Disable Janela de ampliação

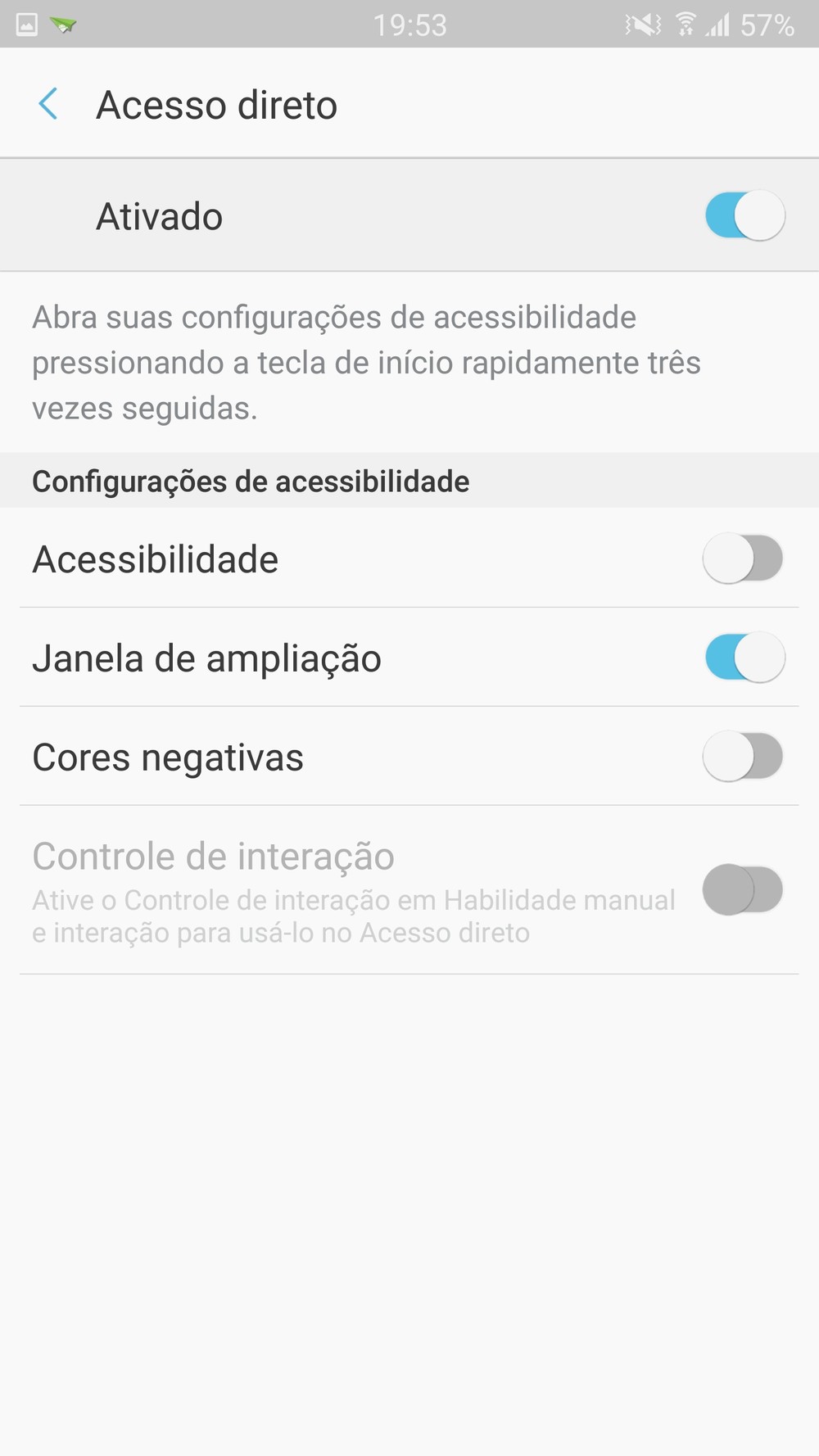click(744, 658)
